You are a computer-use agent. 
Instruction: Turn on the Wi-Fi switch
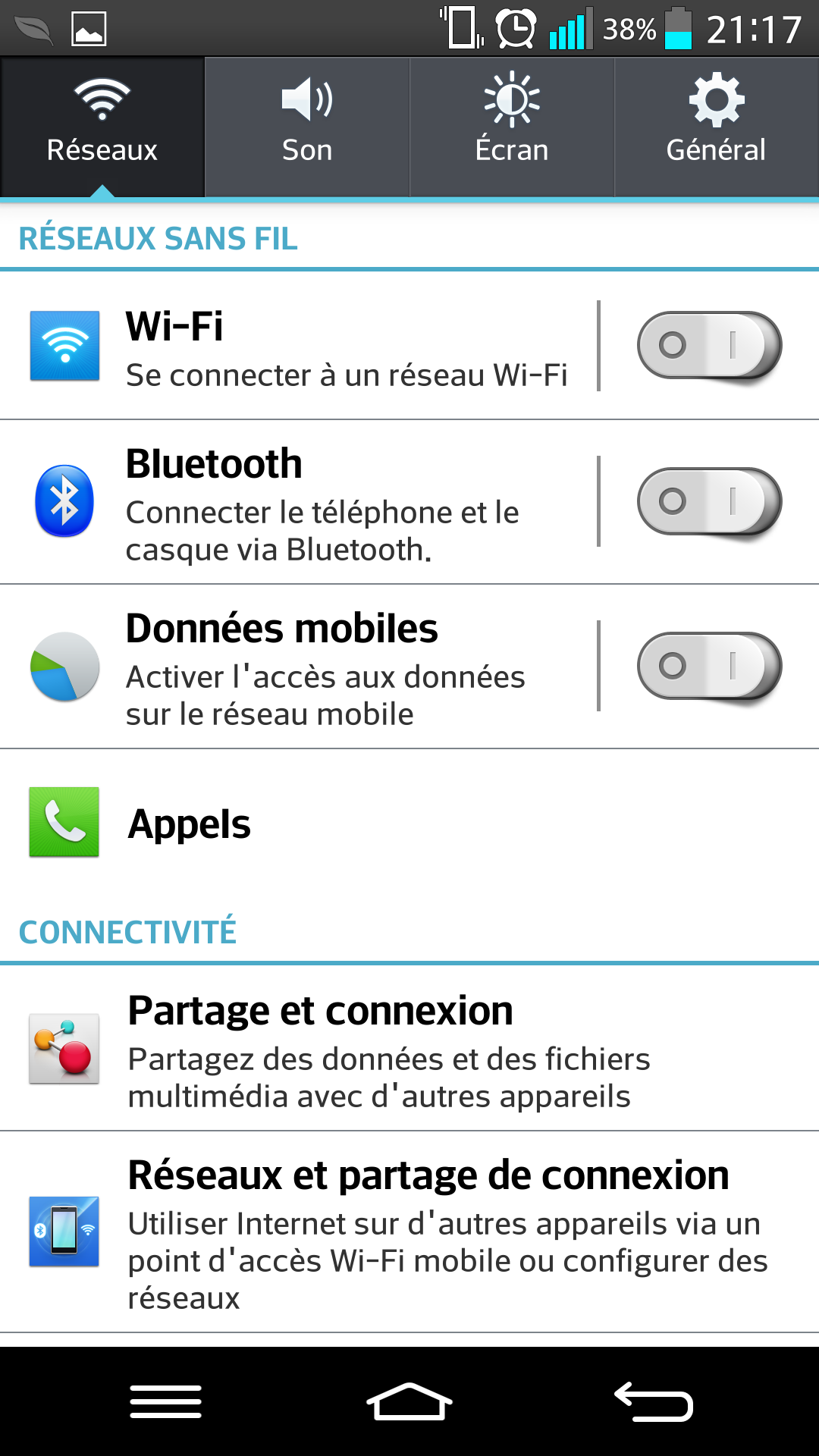709,346
